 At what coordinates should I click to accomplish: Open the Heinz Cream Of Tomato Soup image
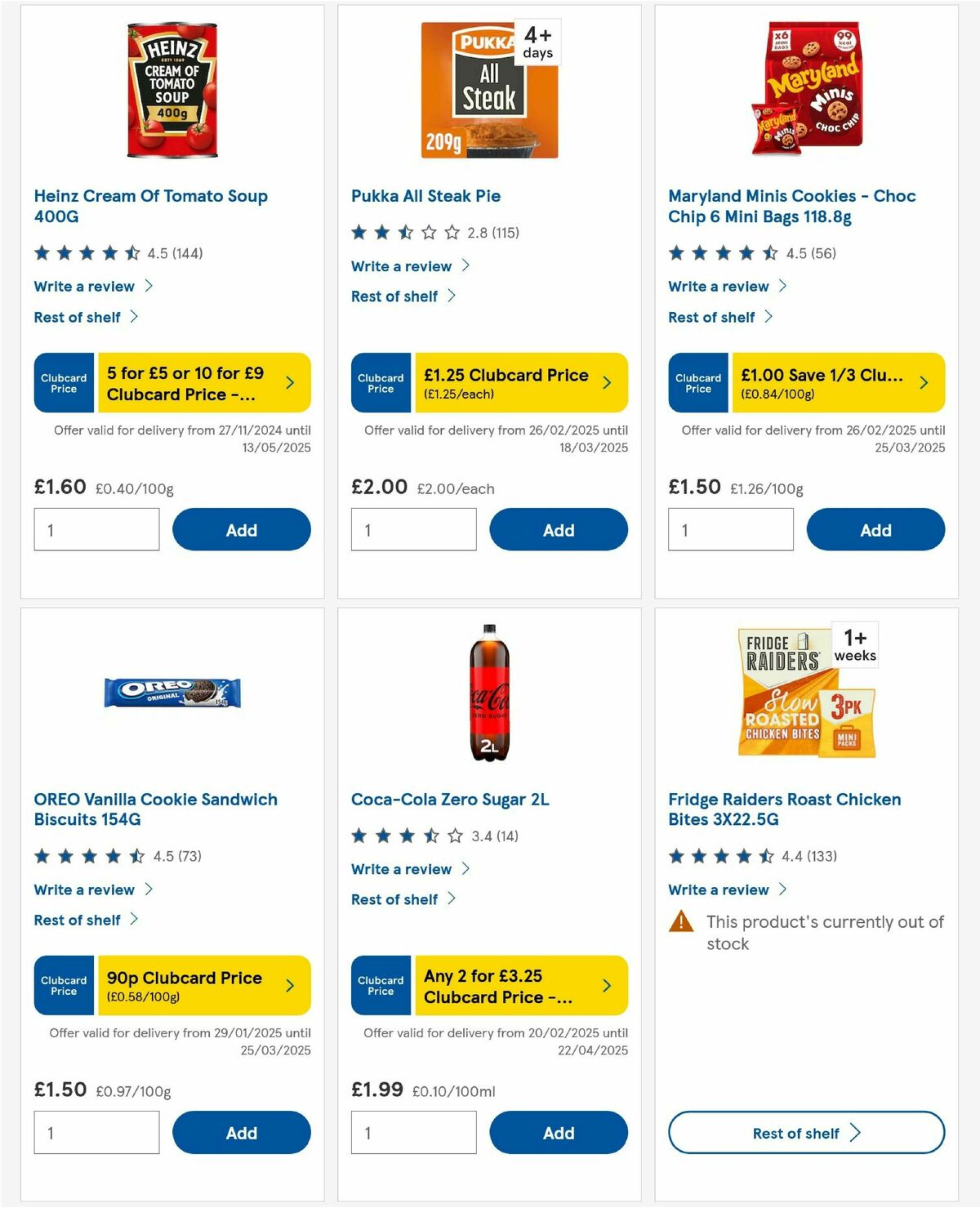[174, 90]
